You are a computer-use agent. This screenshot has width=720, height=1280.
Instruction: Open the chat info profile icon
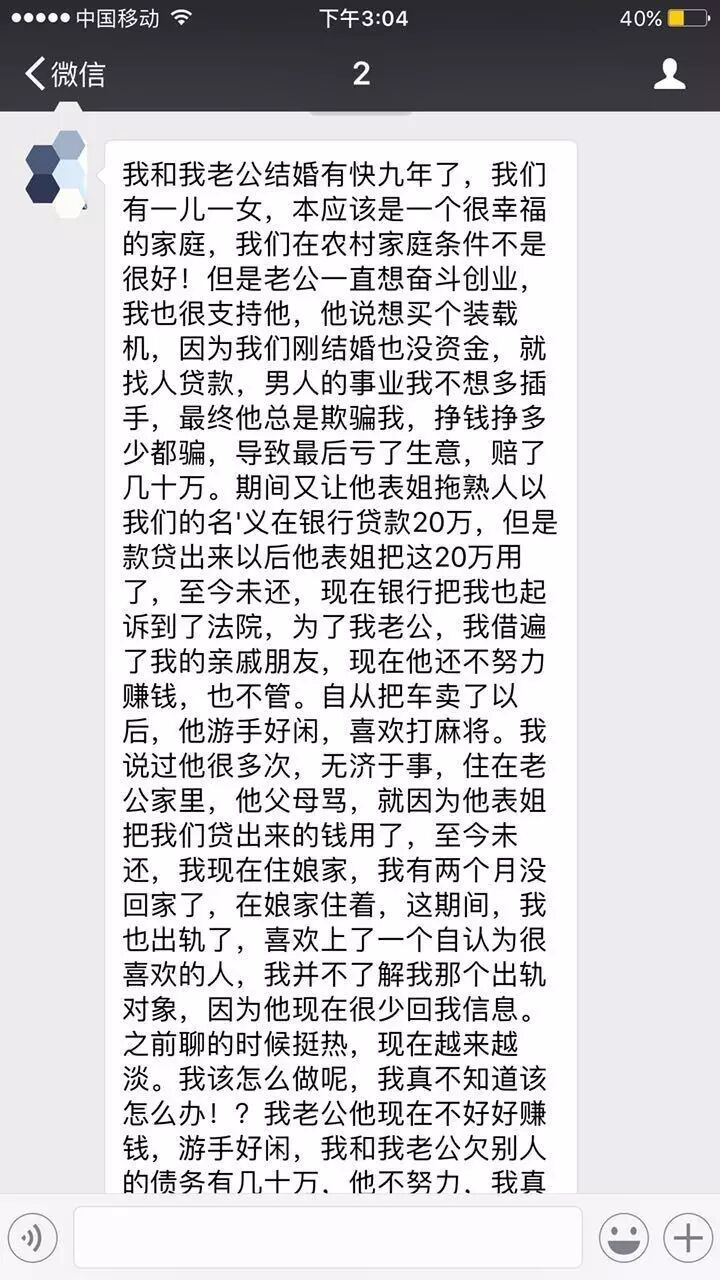(x=669, y=73)
